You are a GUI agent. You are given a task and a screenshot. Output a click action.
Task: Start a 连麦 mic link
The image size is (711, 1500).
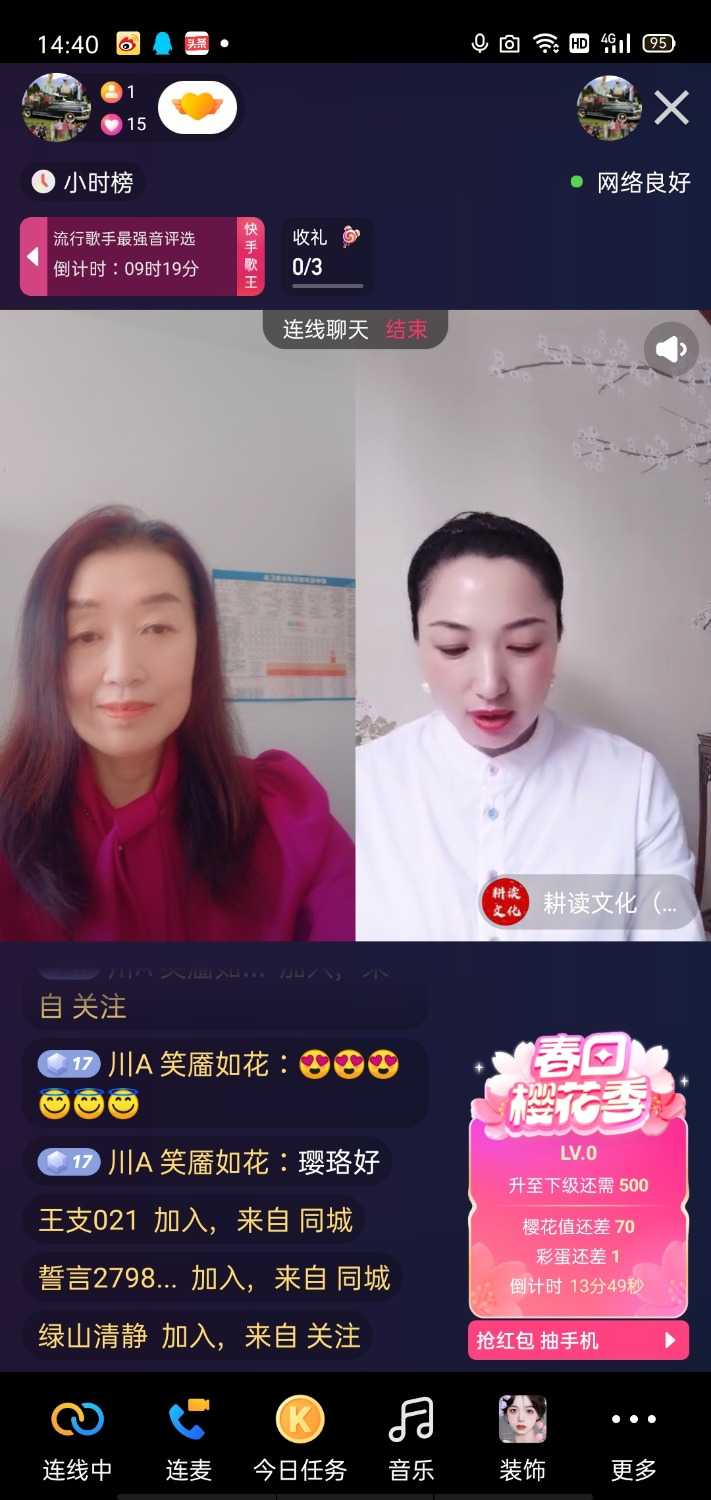click(x=189, y=1438)
